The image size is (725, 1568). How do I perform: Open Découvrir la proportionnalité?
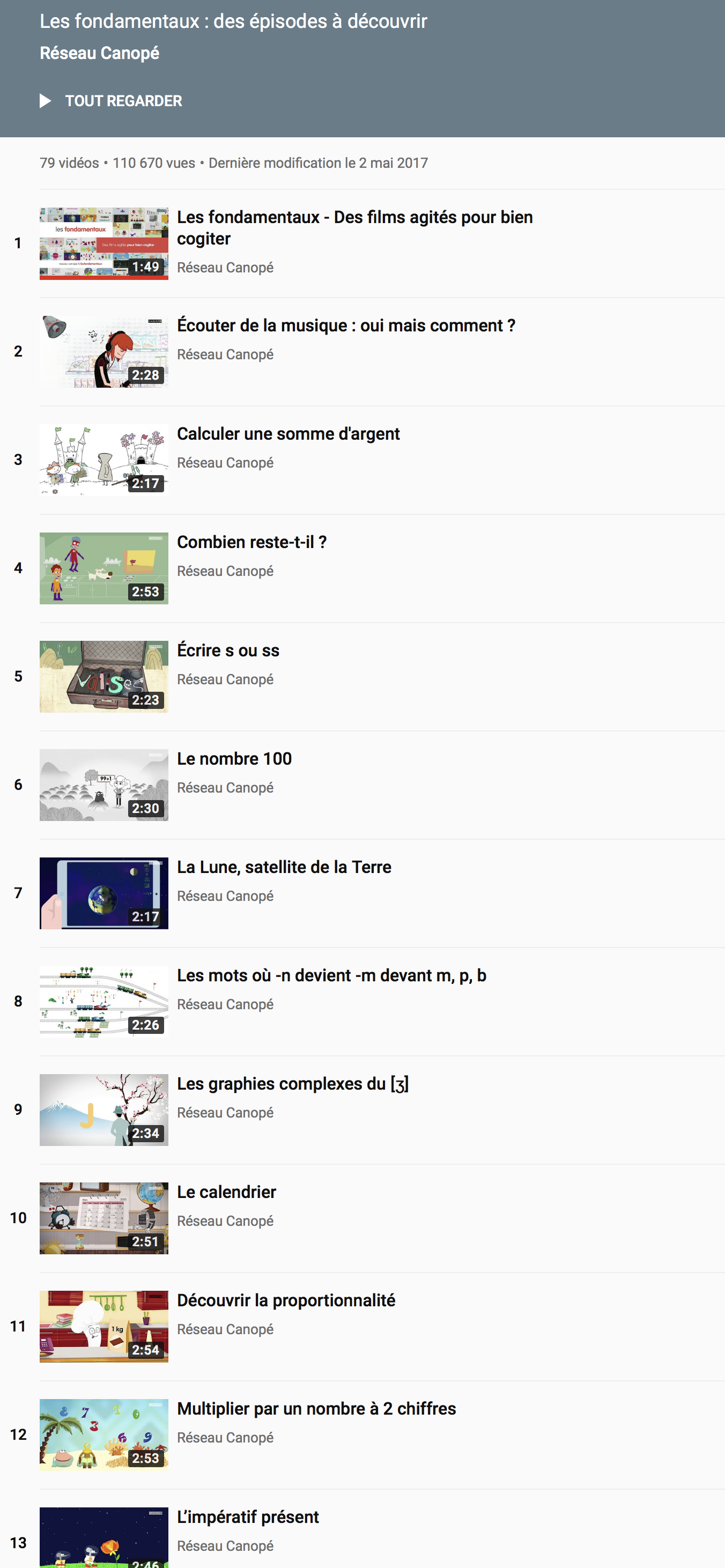tap(285, 1301)
